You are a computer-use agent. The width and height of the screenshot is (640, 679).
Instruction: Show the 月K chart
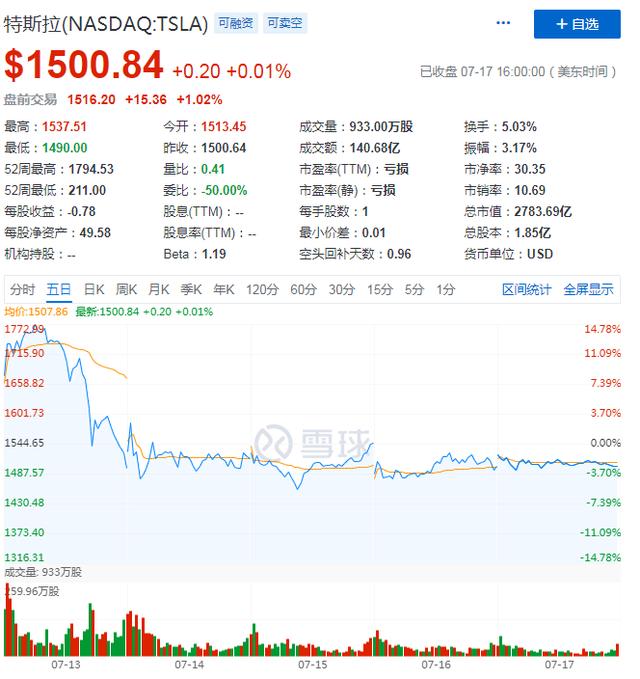click(x=158, y=290)
